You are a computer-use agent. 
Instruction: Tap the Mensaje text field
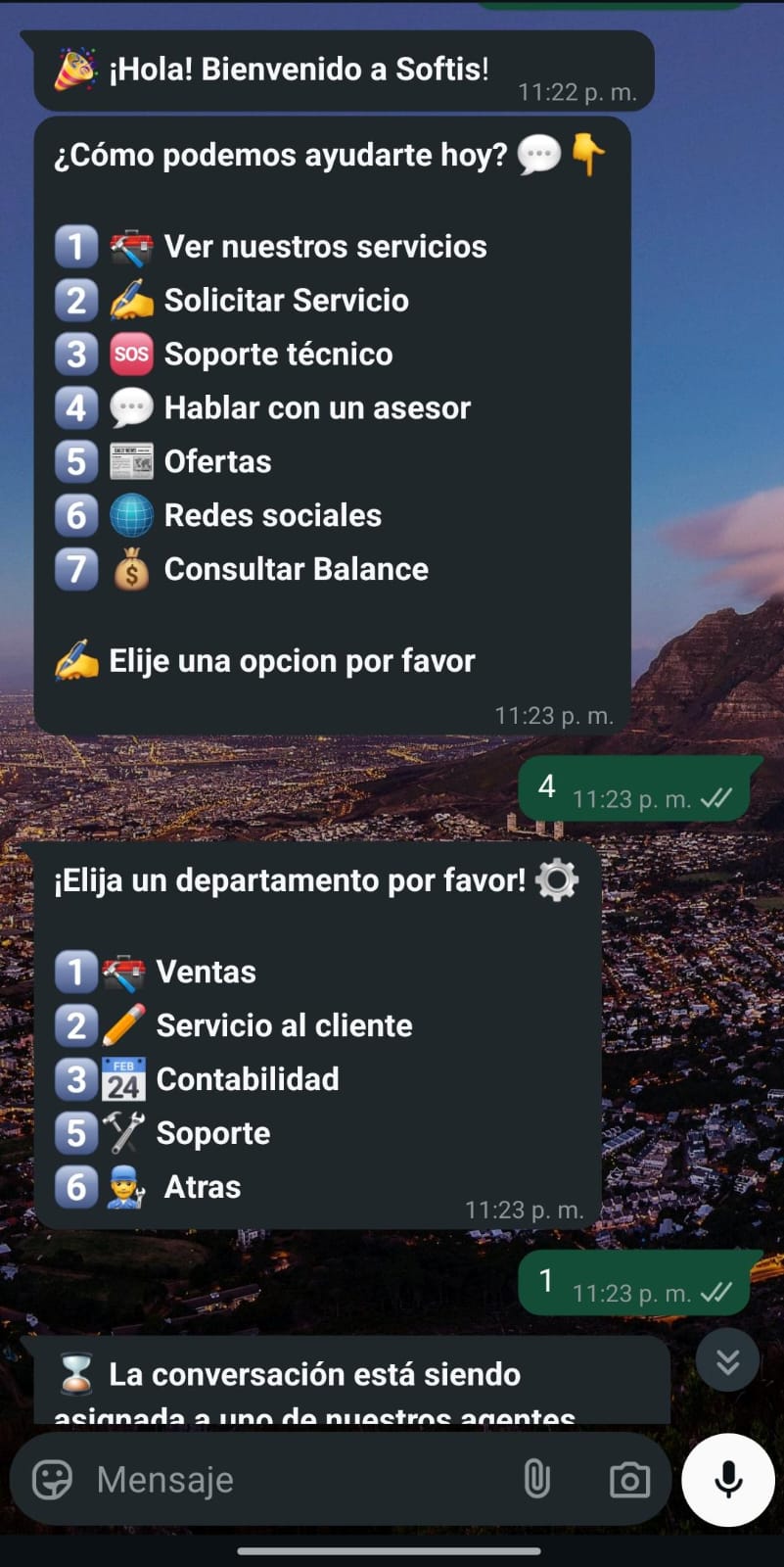(x=294, y=1479)
